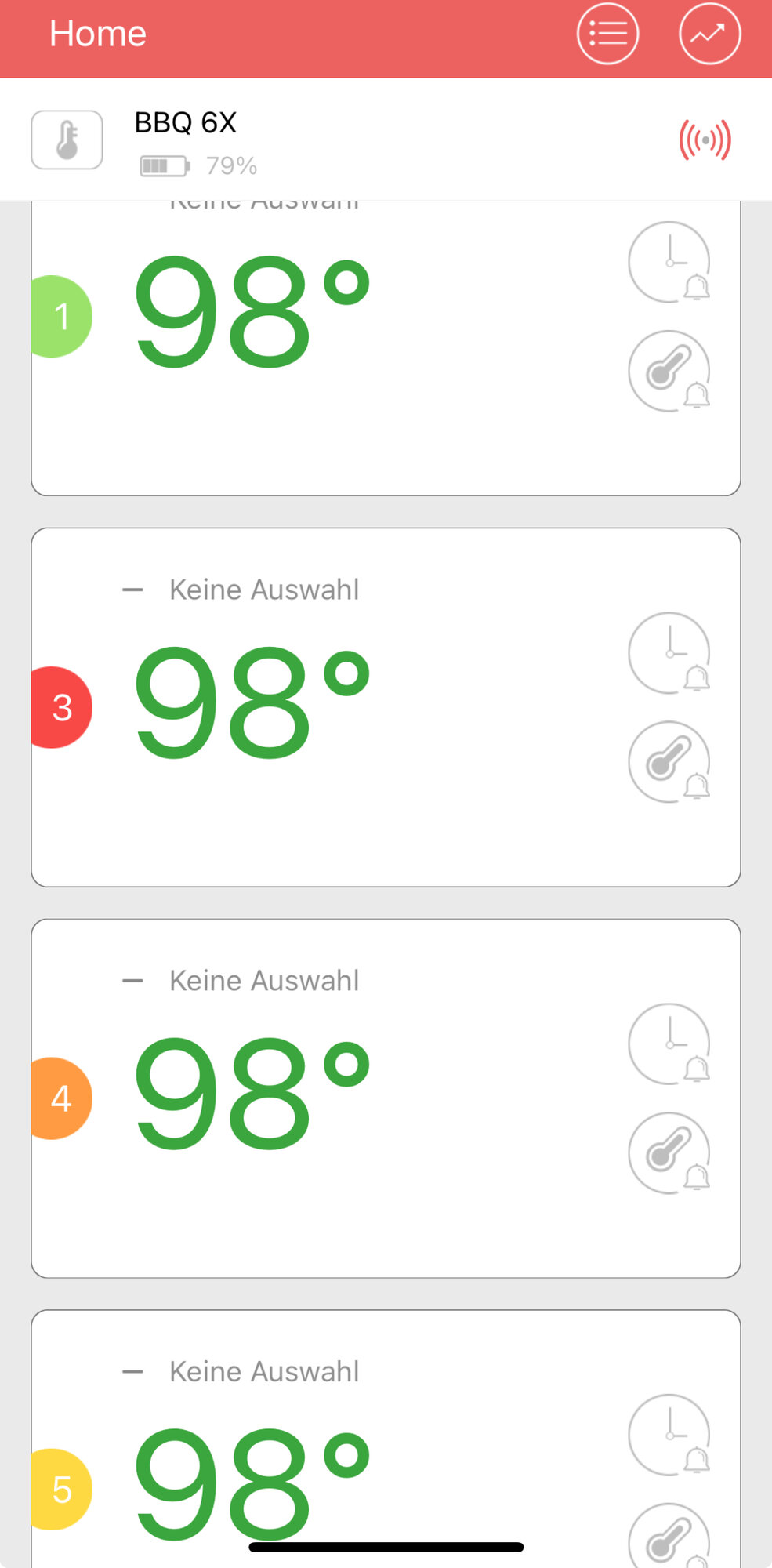Open the temperature graph icon in header

(x=709, y=34)
